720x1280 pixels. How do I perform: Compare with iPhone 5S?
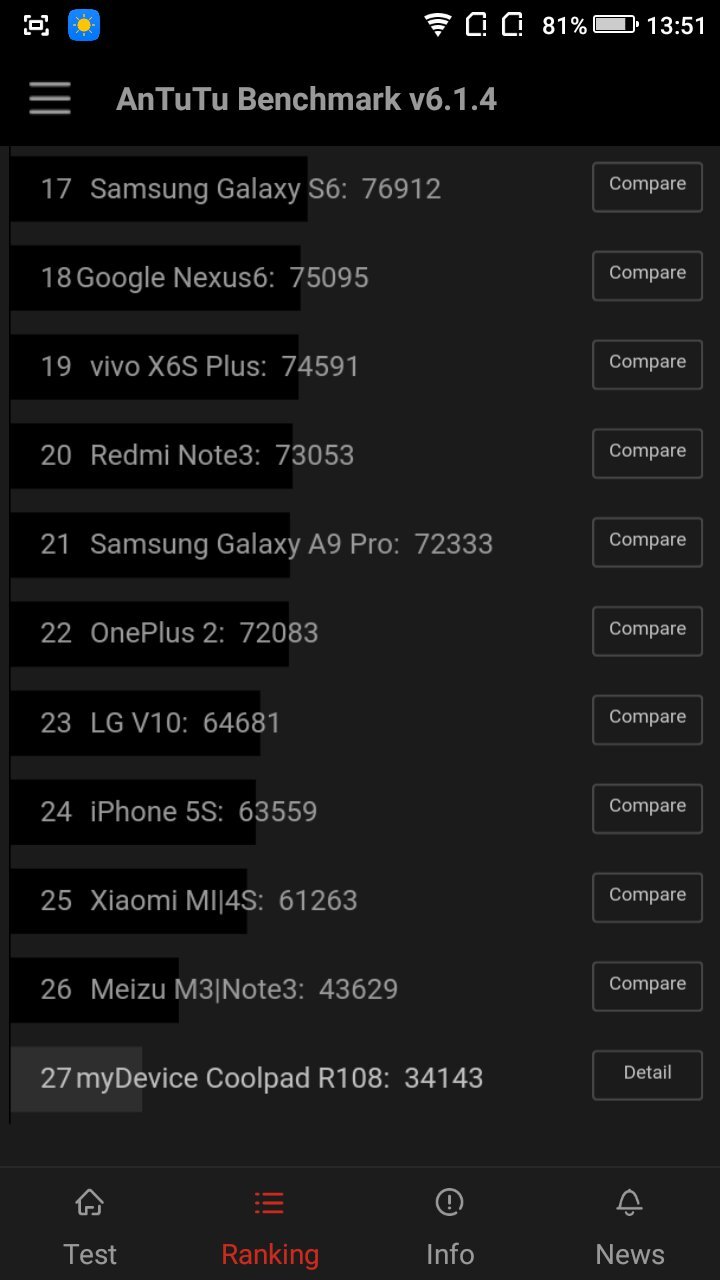coord(647,809)
